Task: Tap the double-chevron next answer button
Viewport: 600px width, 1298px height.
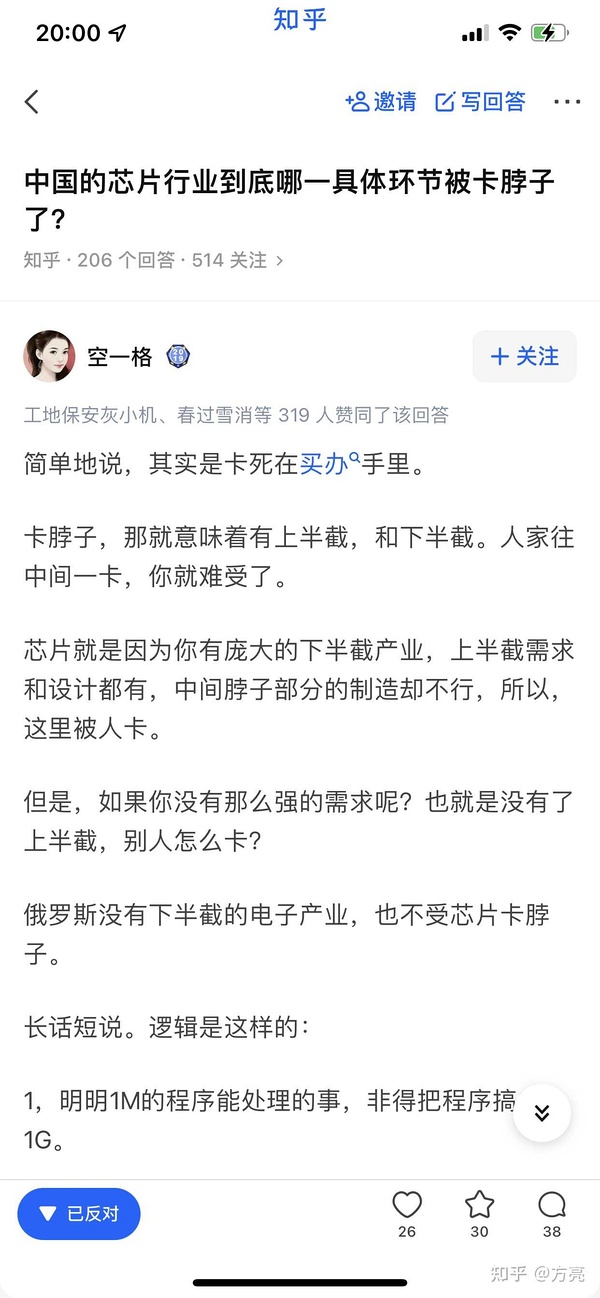Action: pyautogui.click(x=542, y=1113)
